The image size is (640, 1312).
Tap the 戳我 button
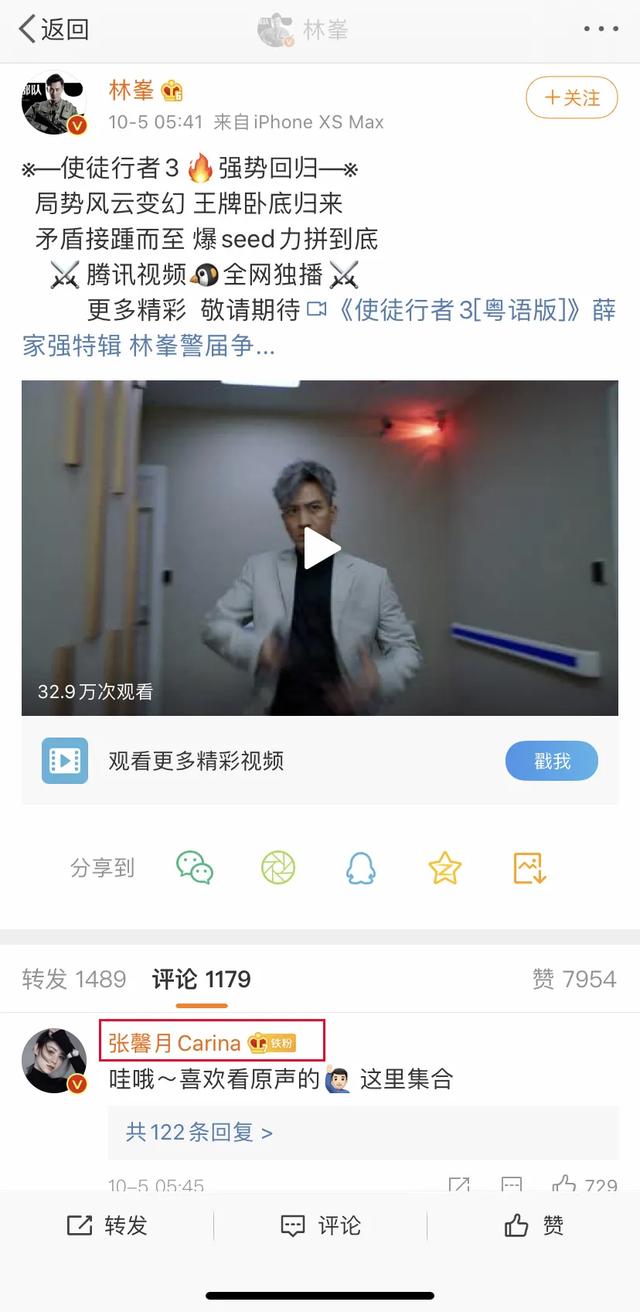pos(551,761)
